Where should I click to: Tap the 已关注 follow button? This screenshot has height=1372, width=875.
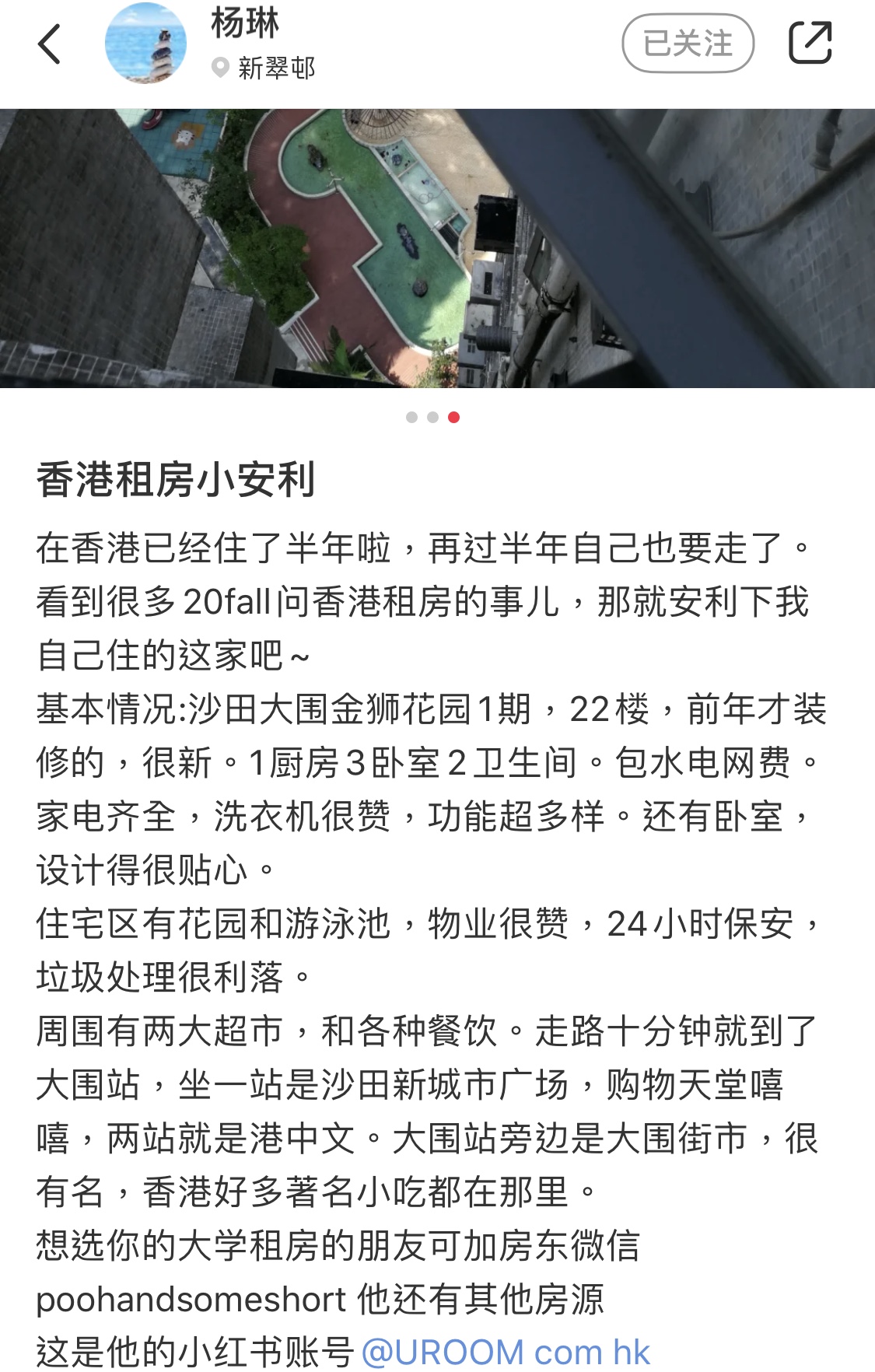click(x=688, y=44)
